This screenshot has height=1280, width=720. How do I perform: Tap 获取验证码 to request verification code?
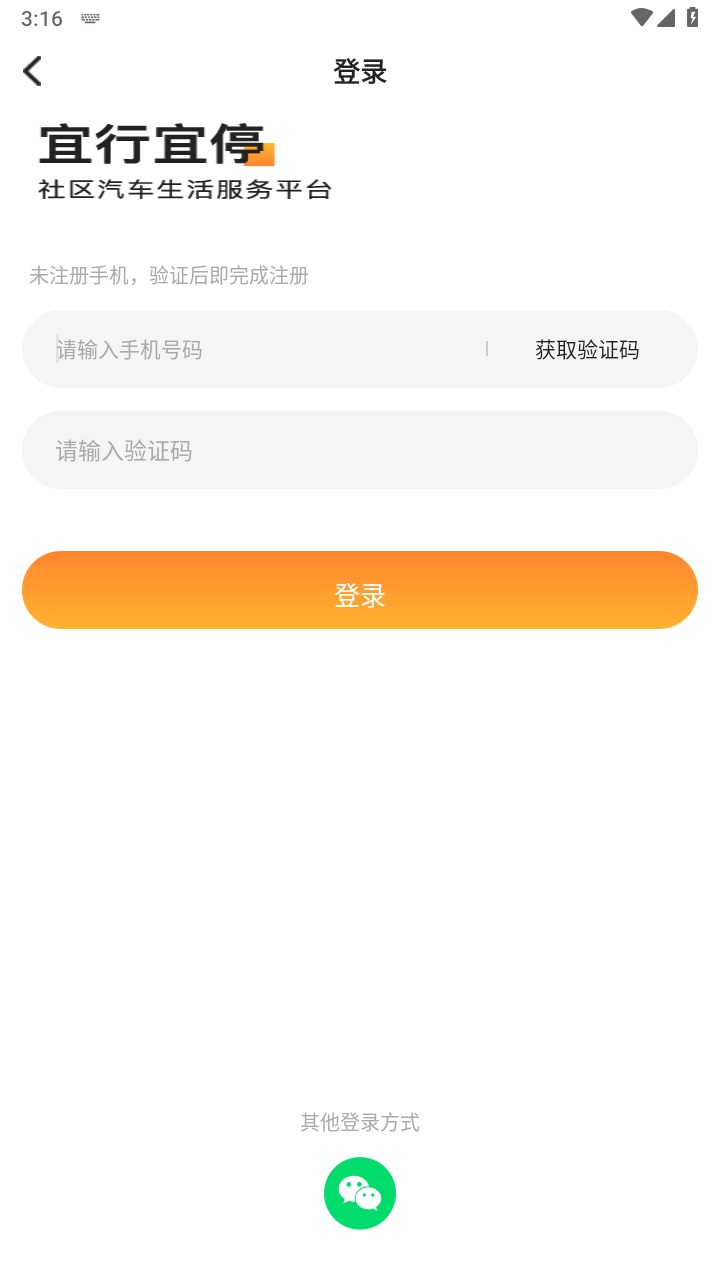[588, 349]
